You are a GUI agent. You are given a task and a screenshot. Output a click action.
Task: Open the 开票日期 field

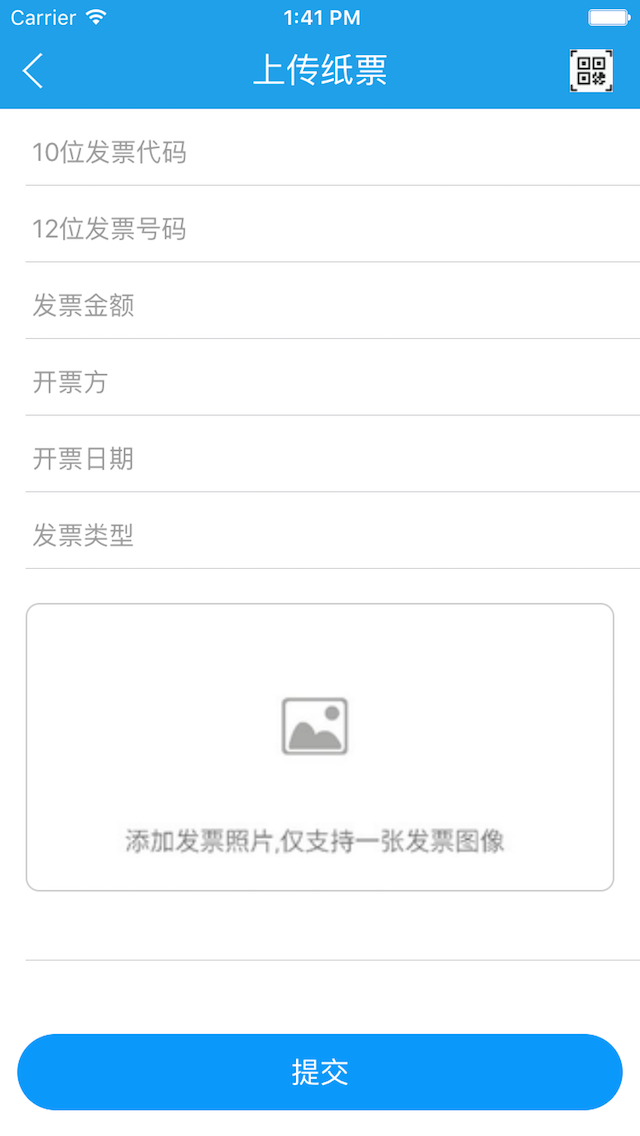330,459
